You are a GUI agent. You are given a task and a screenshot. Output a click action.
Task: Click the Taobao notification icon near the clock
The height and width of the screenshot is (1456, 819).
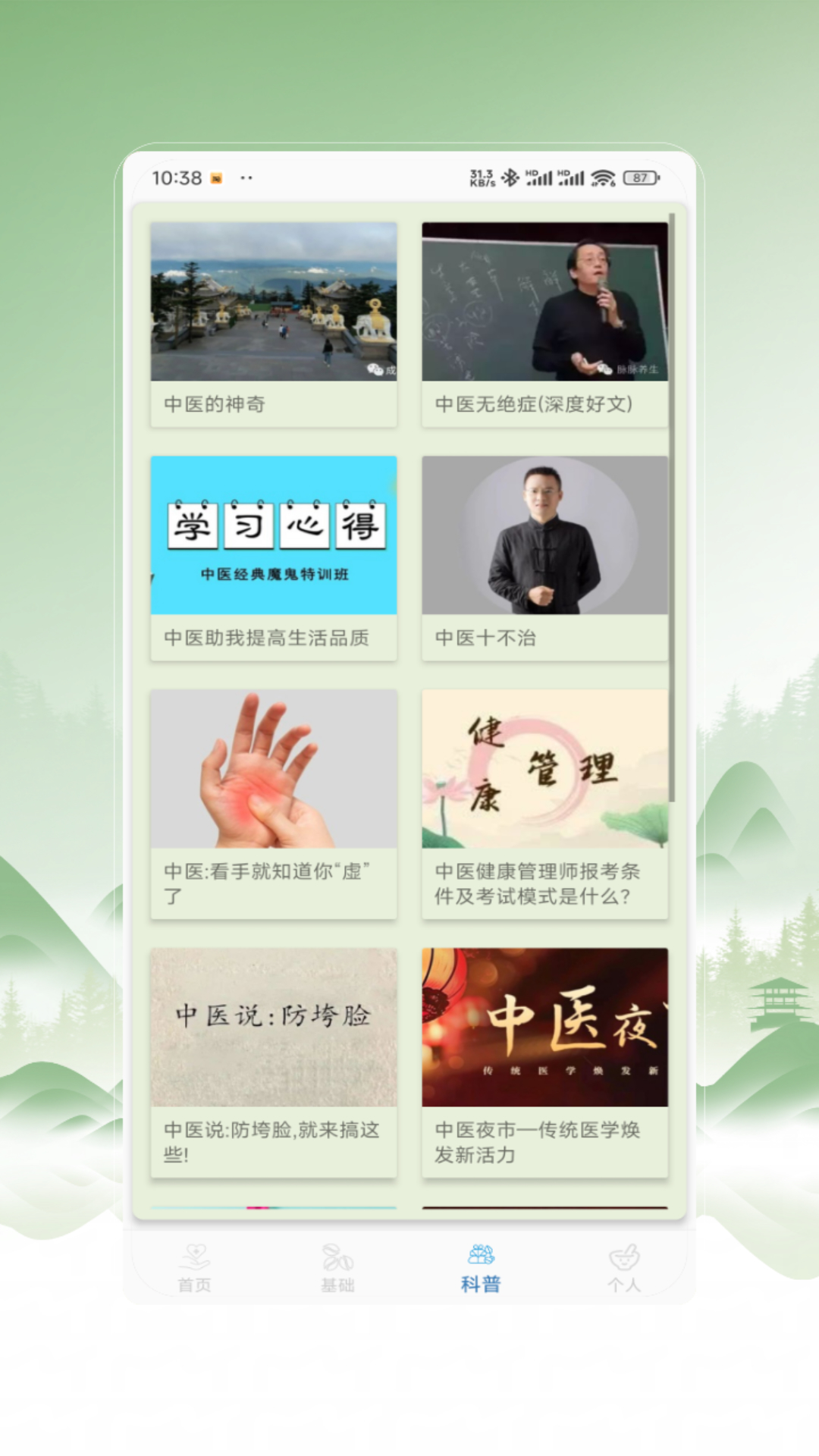216,177
